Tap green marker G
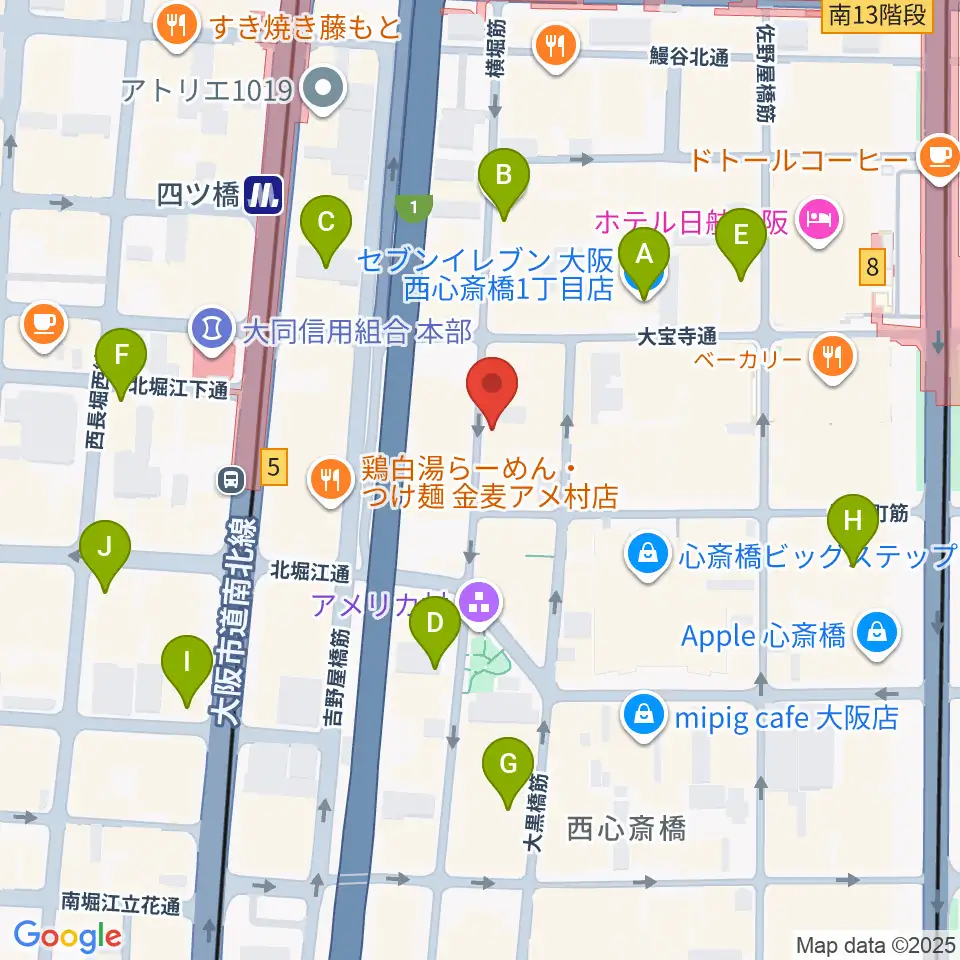Screen dimensions: 960x960 [508, 771]
